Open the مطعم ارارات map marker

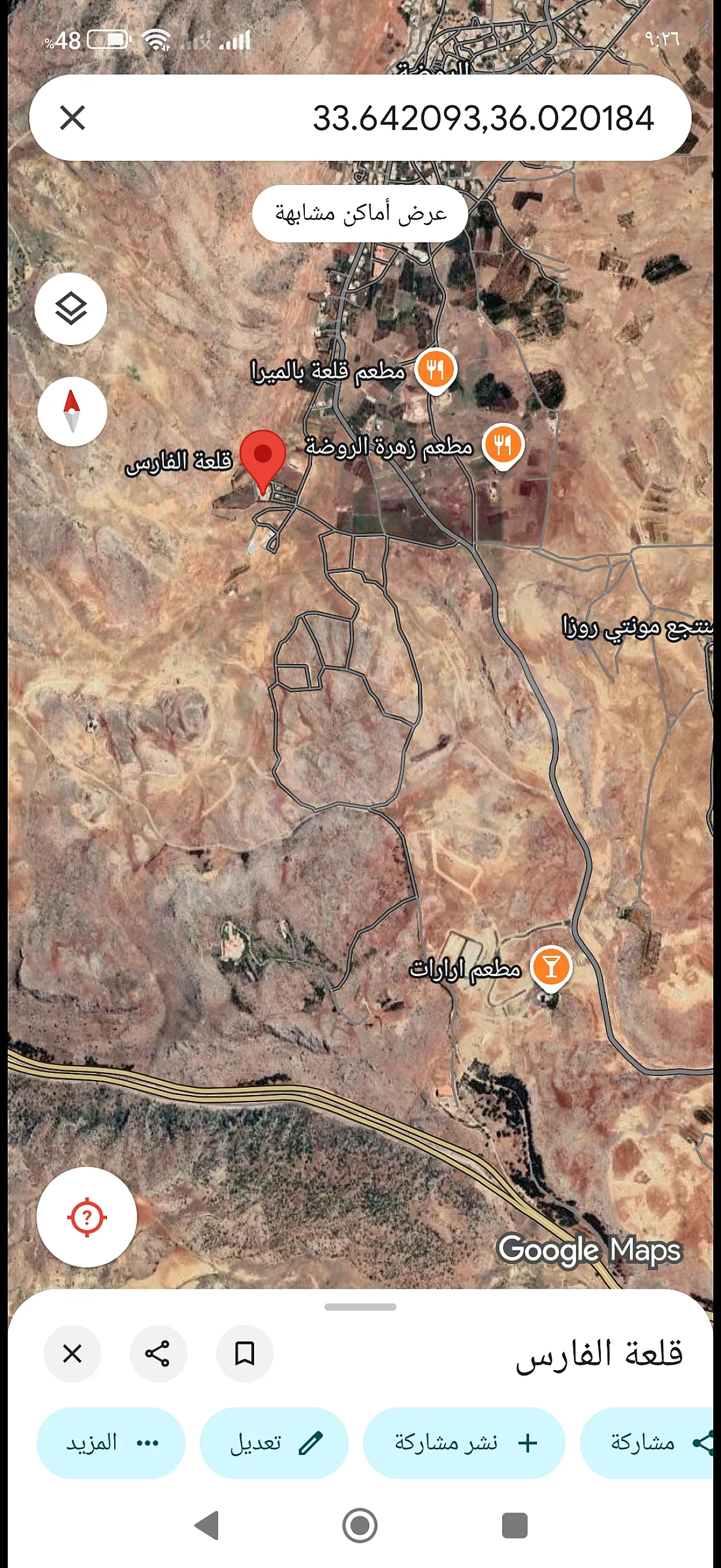coord(551,966)
